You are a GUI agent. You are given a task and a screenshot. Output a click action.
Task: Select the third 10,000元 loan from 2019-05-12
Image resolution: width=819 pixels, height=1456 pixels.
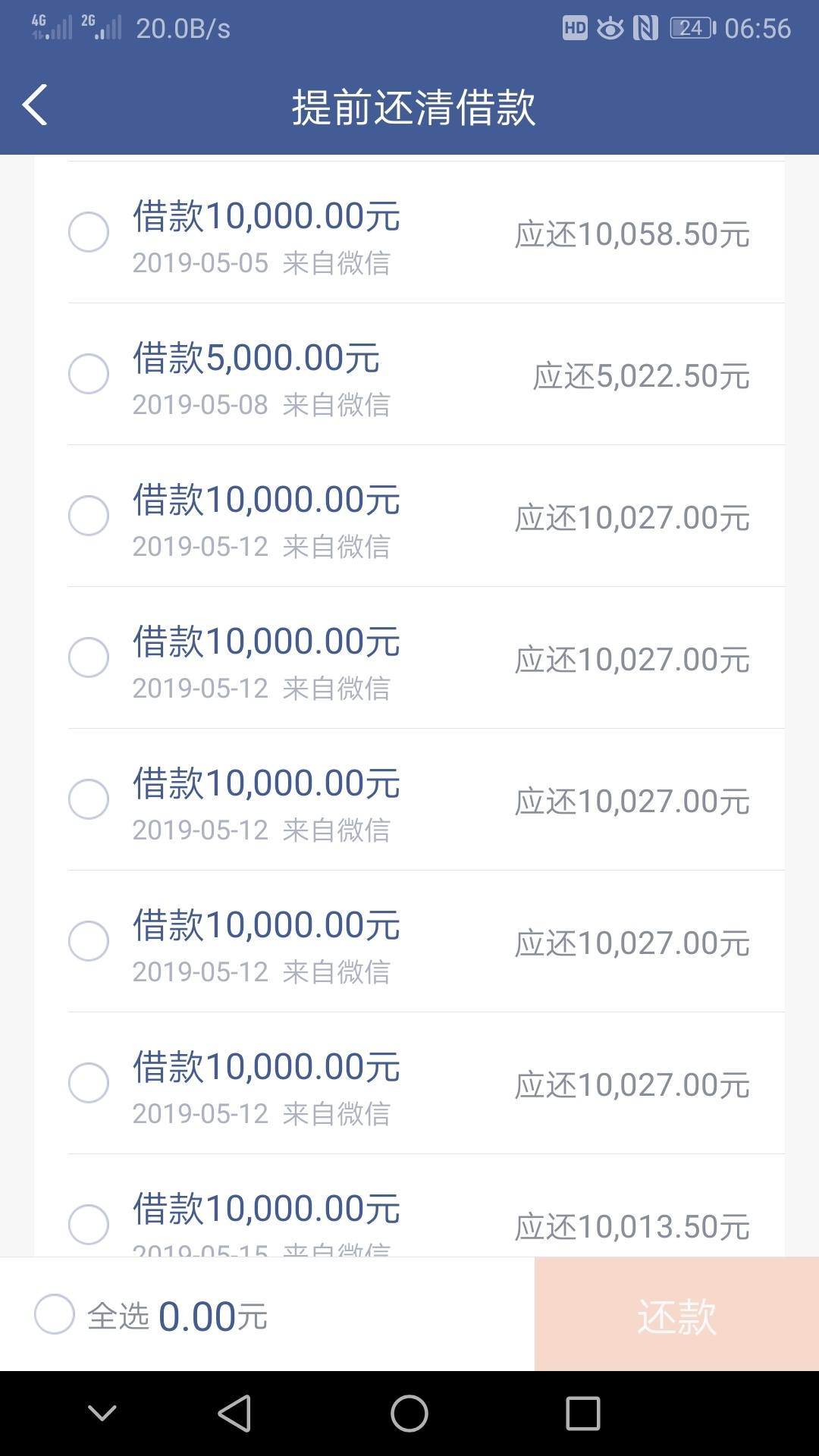(89, 799)
